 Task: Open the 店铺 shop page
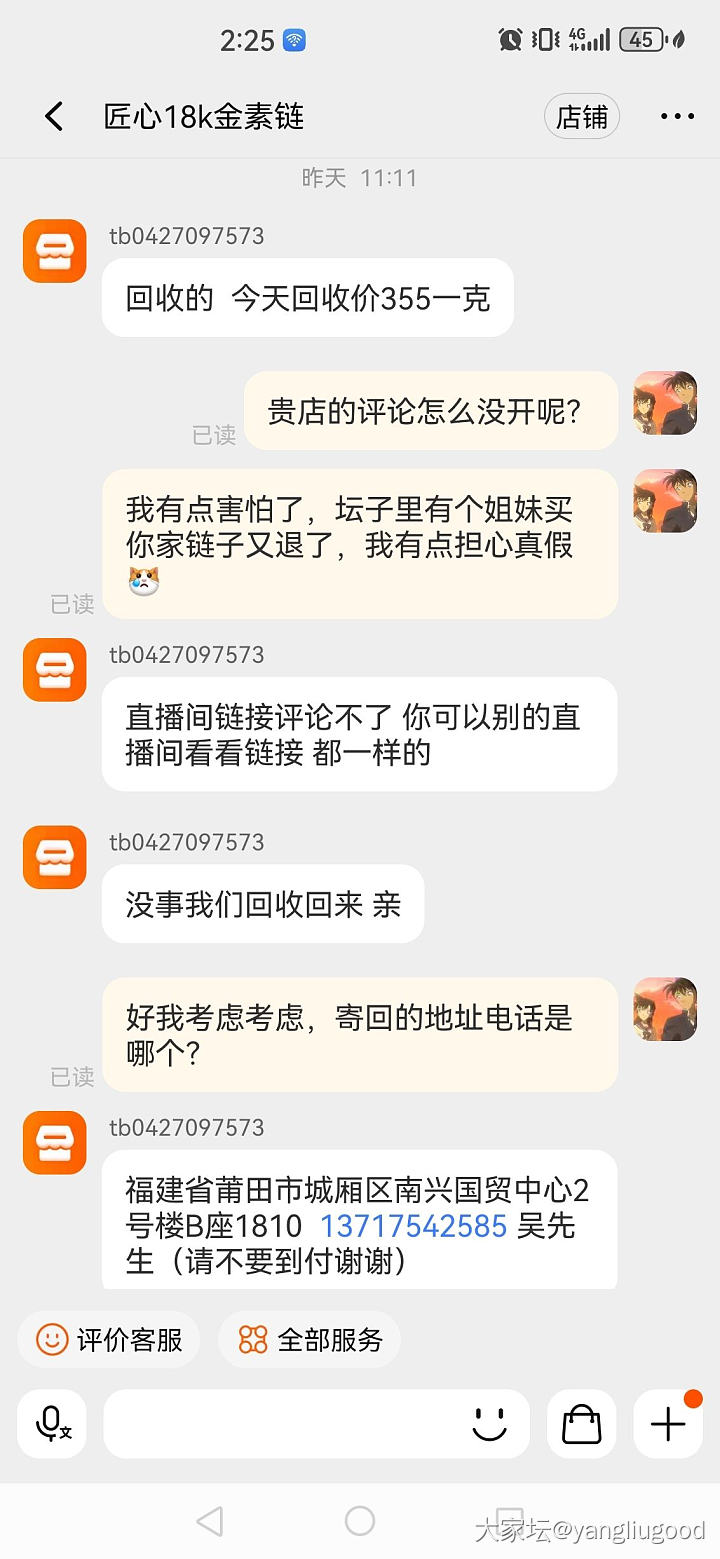(581, 117)
